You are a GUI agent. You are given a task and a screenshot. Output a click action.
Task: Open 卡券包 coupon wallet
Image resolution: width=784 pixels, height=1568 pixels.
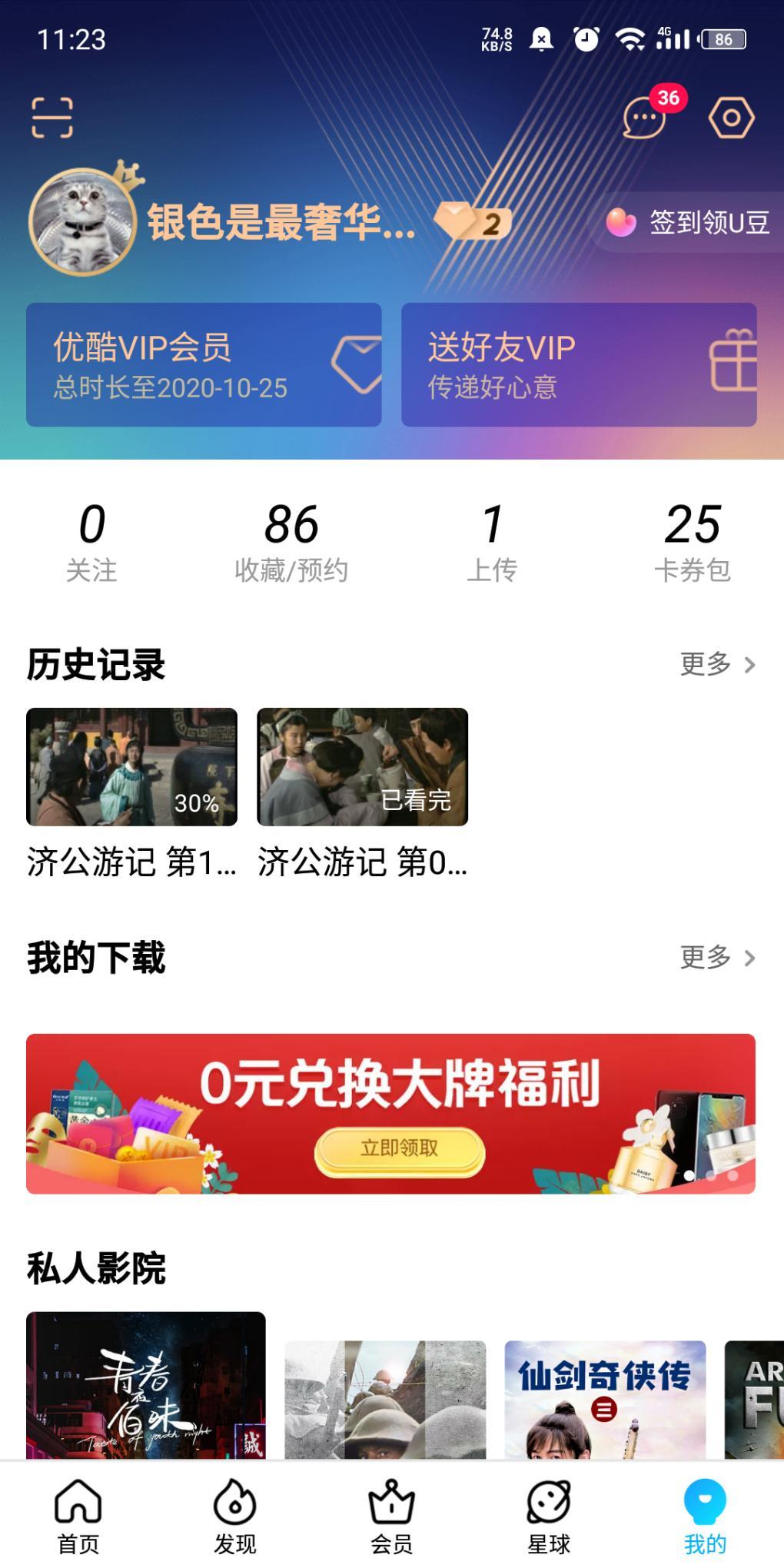click(692, 542)
